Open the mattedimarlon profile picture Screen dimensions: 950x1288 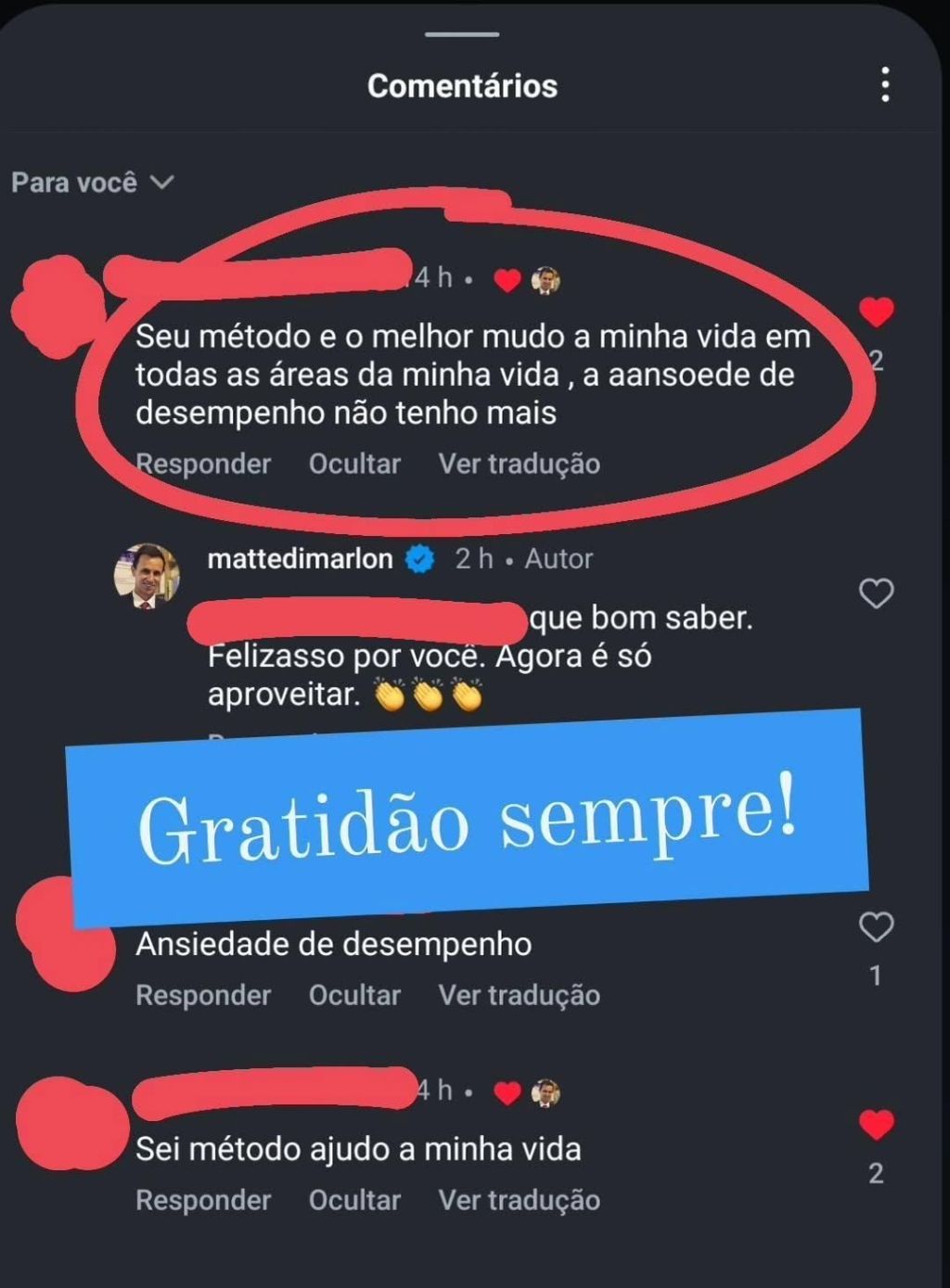coord(146,576)
